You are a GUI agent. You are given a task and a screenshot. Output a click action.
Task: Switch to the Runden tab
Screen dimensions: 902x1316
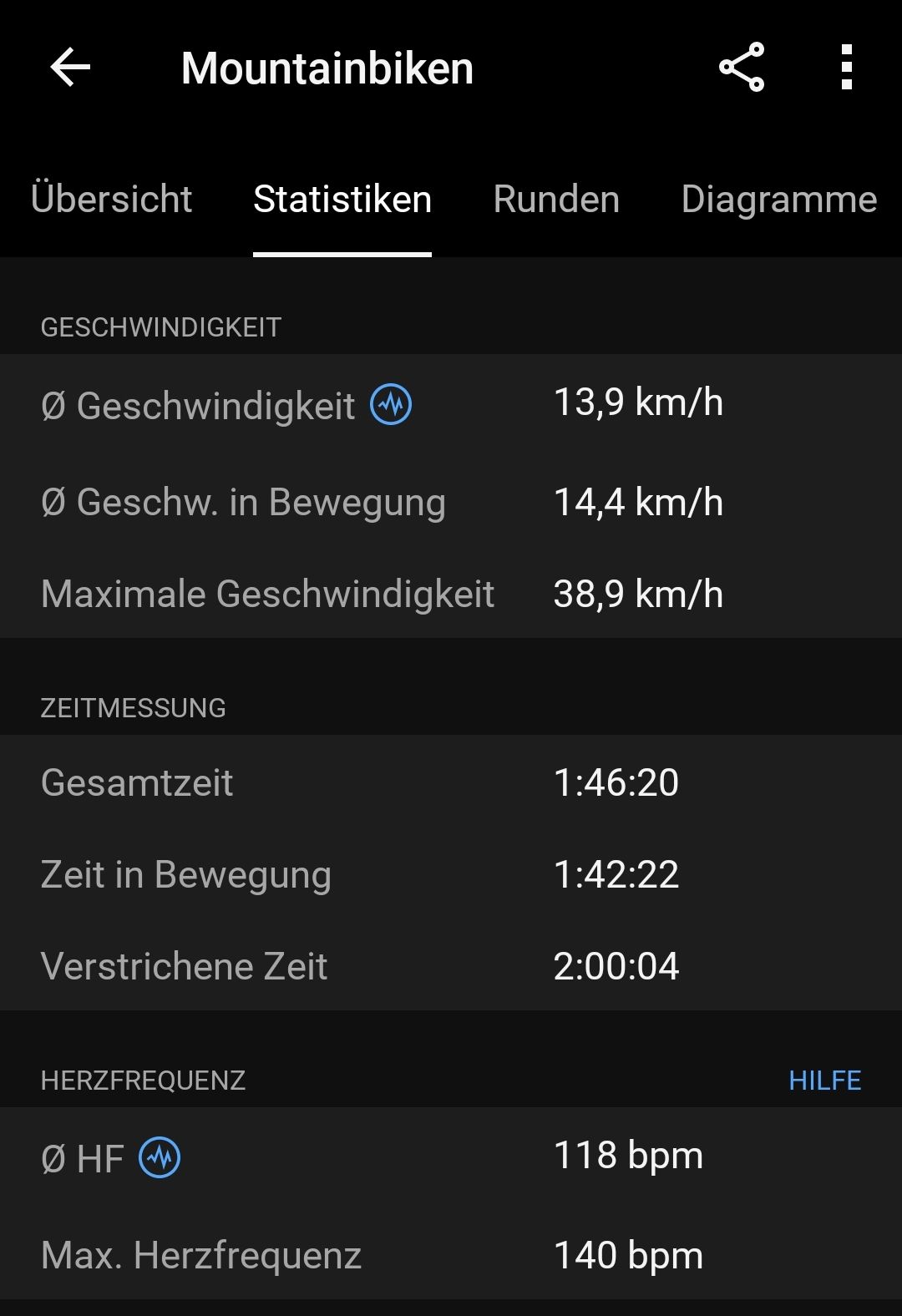[556, 200]
